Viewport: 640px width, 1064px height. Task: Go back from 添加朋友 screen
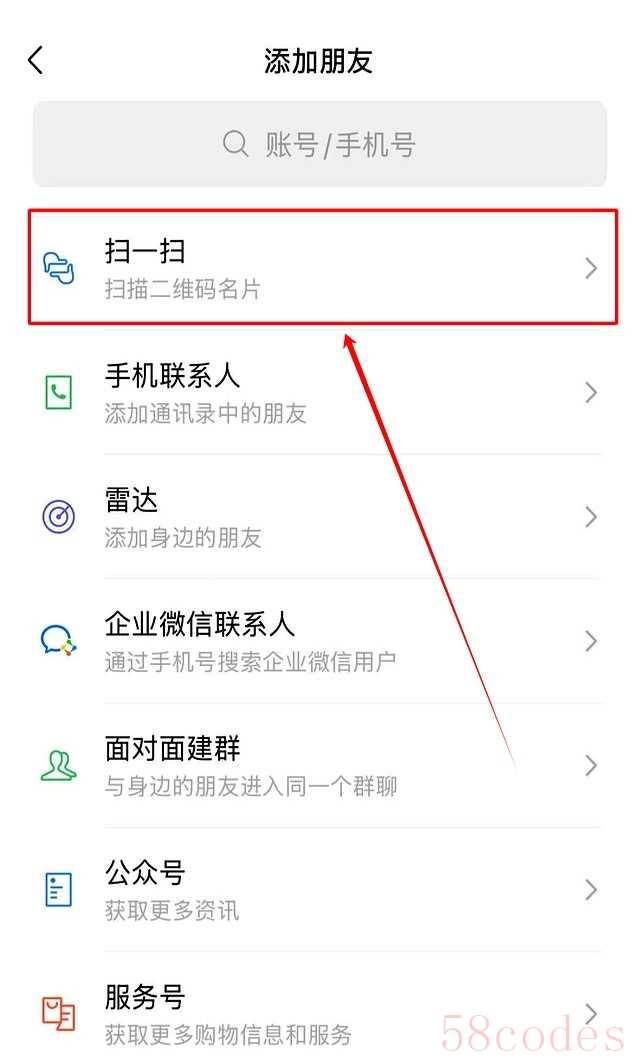click(x=36, y=61)
